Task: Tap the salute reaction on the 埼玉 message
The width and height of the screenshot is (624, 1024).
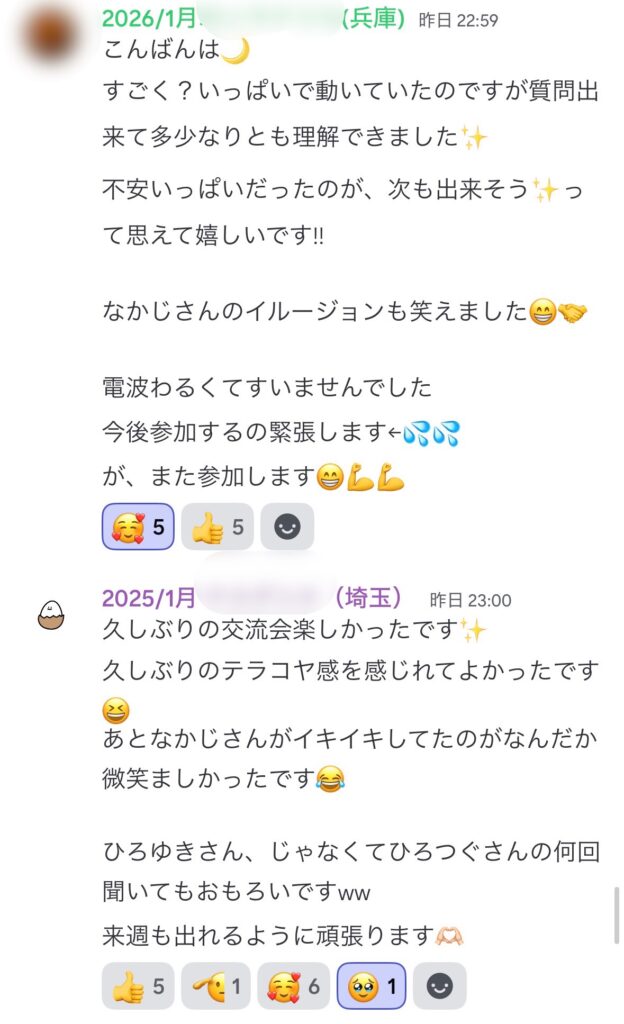Action: click(216, 987)
